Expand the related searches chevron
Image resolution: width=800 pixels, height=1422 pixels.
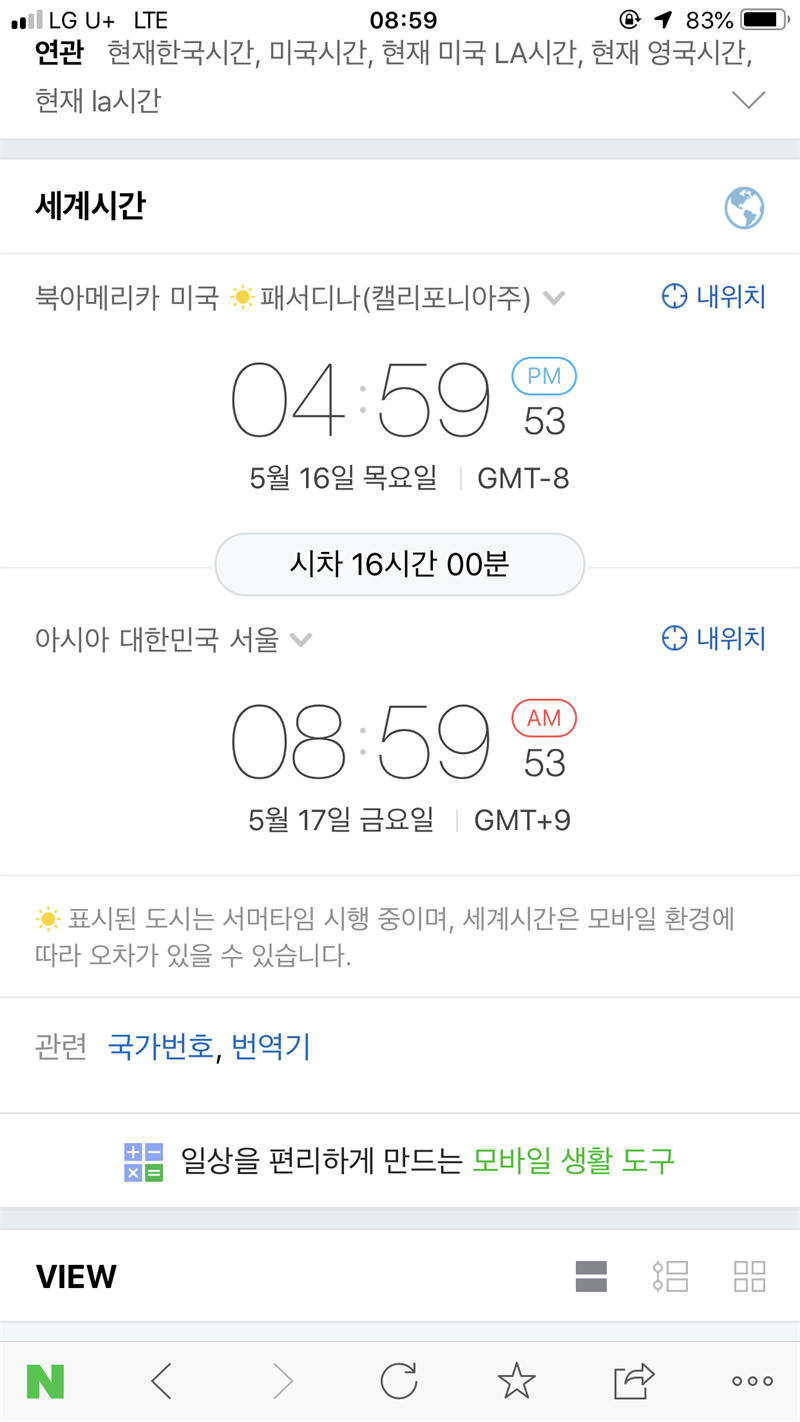point(748,100)
